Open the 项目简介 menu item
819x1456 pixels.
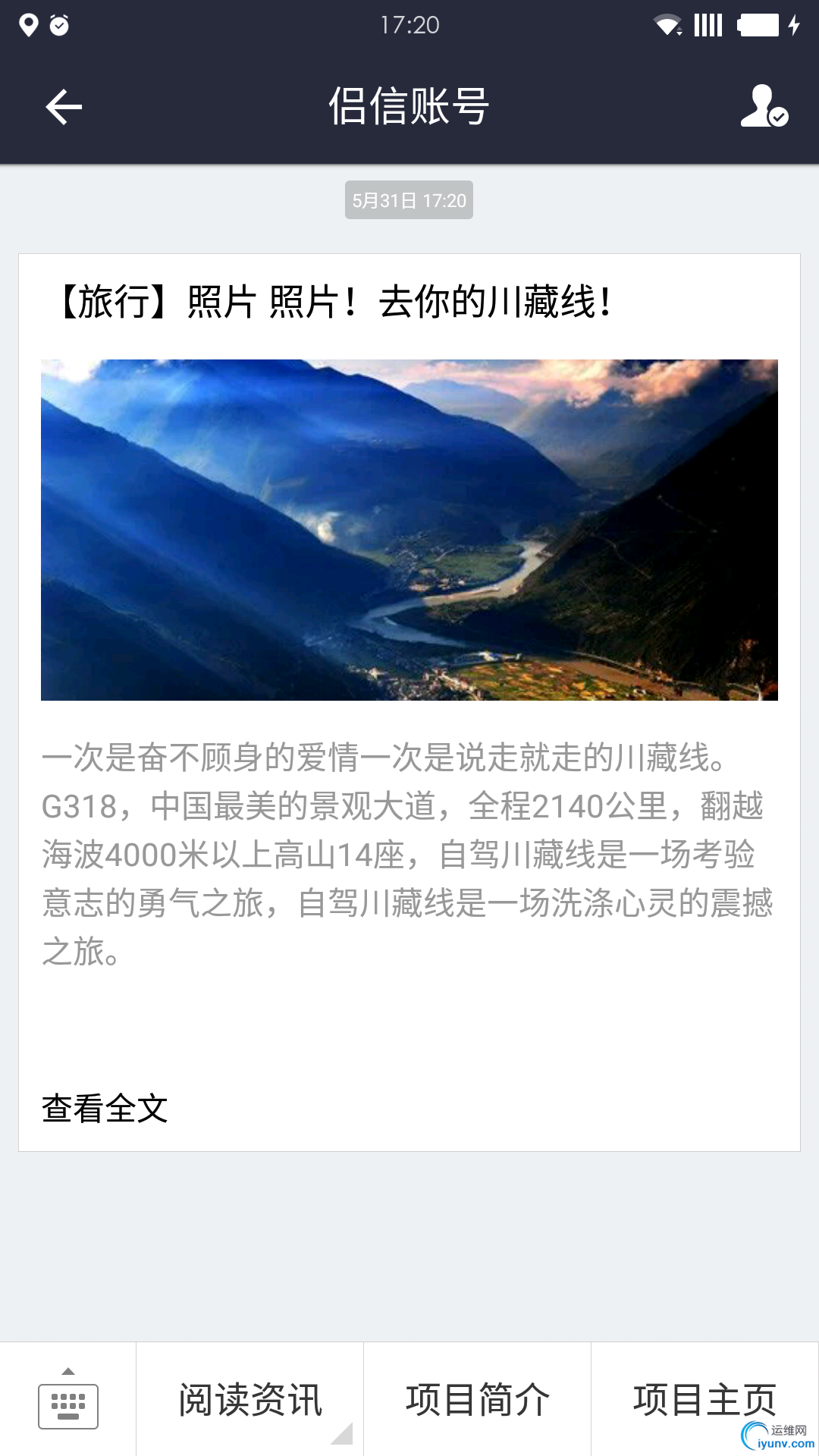point(478,1399)
